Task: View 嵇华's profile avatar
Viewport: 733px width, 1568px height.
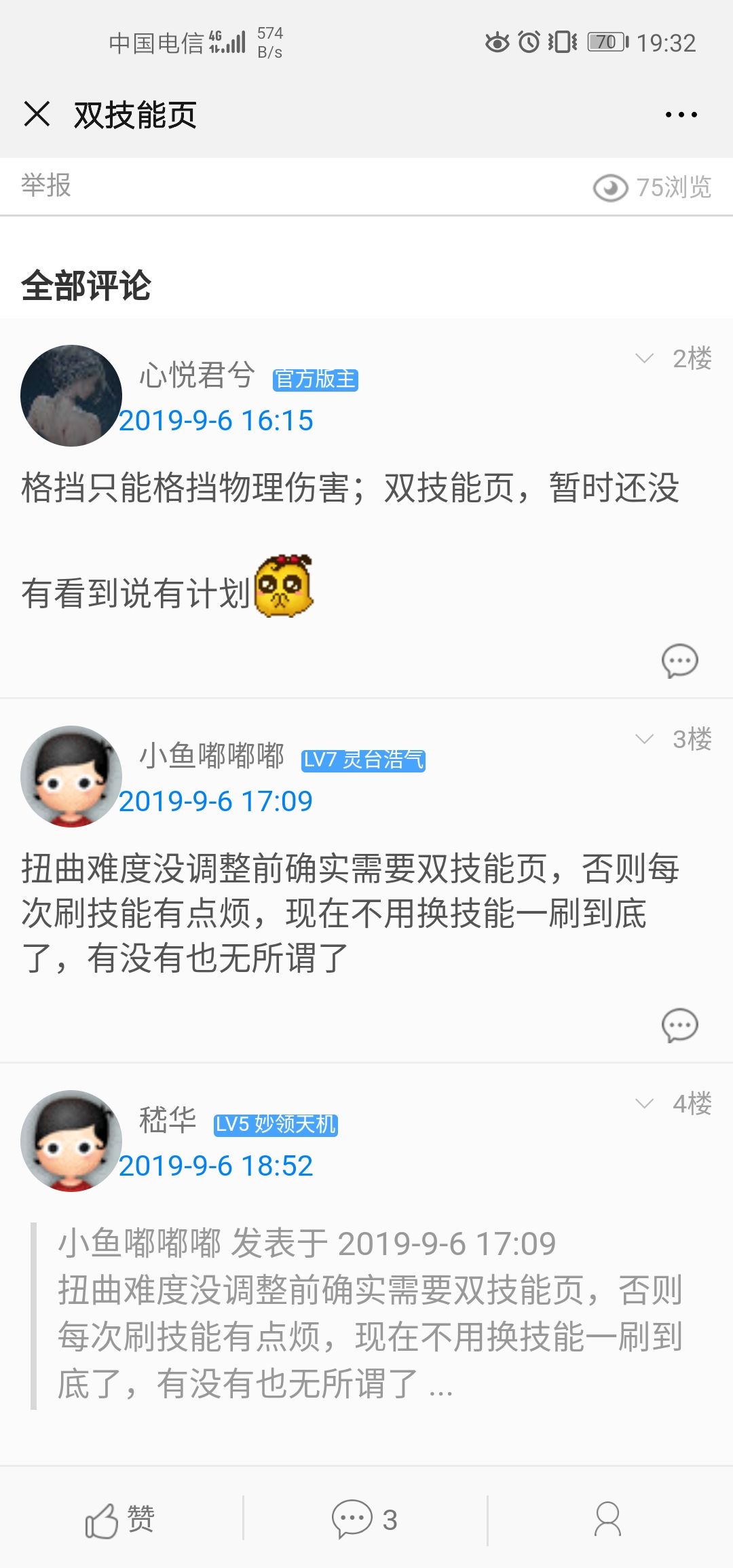Action: [x=71, y=1141]
